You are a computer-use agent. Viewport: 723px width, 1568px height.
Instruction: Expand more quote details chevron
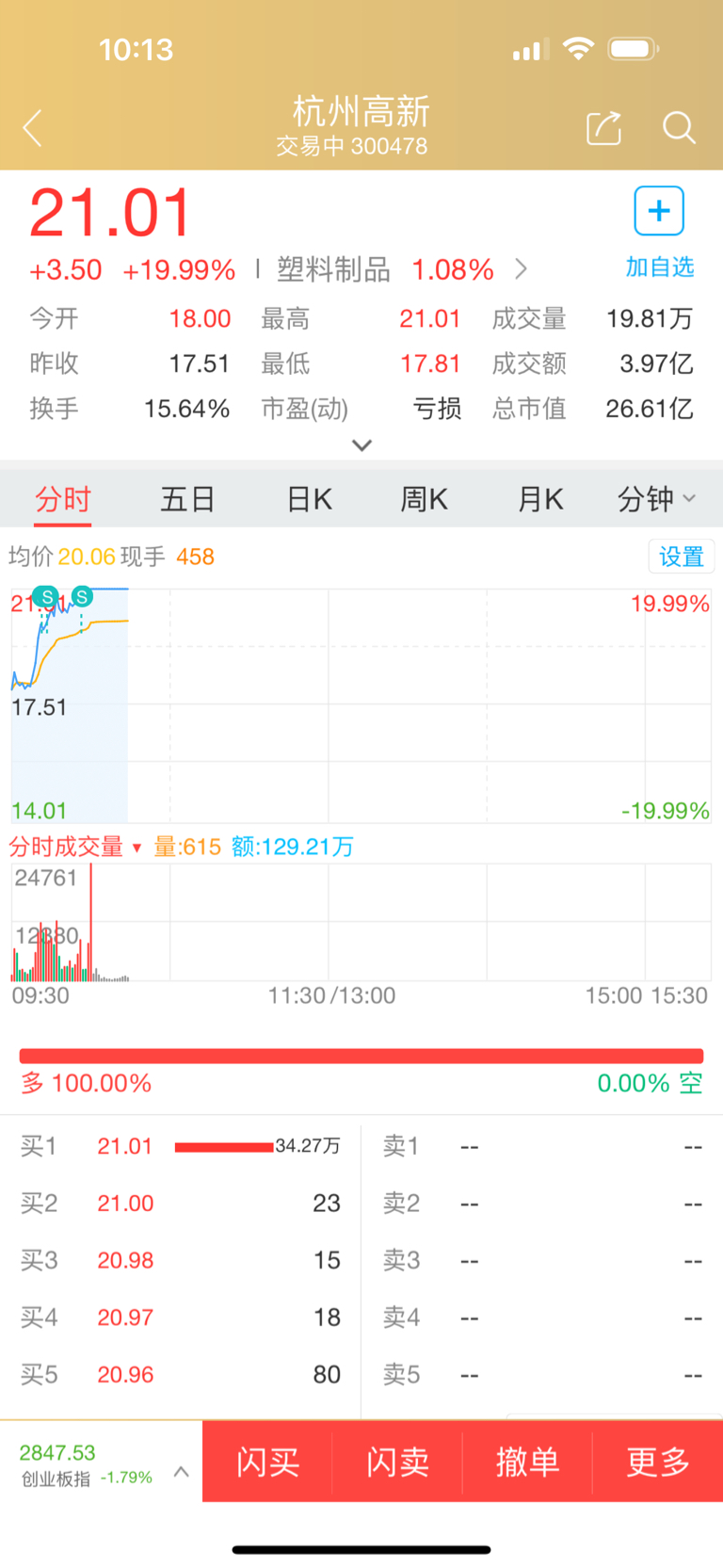coord(361,445)
